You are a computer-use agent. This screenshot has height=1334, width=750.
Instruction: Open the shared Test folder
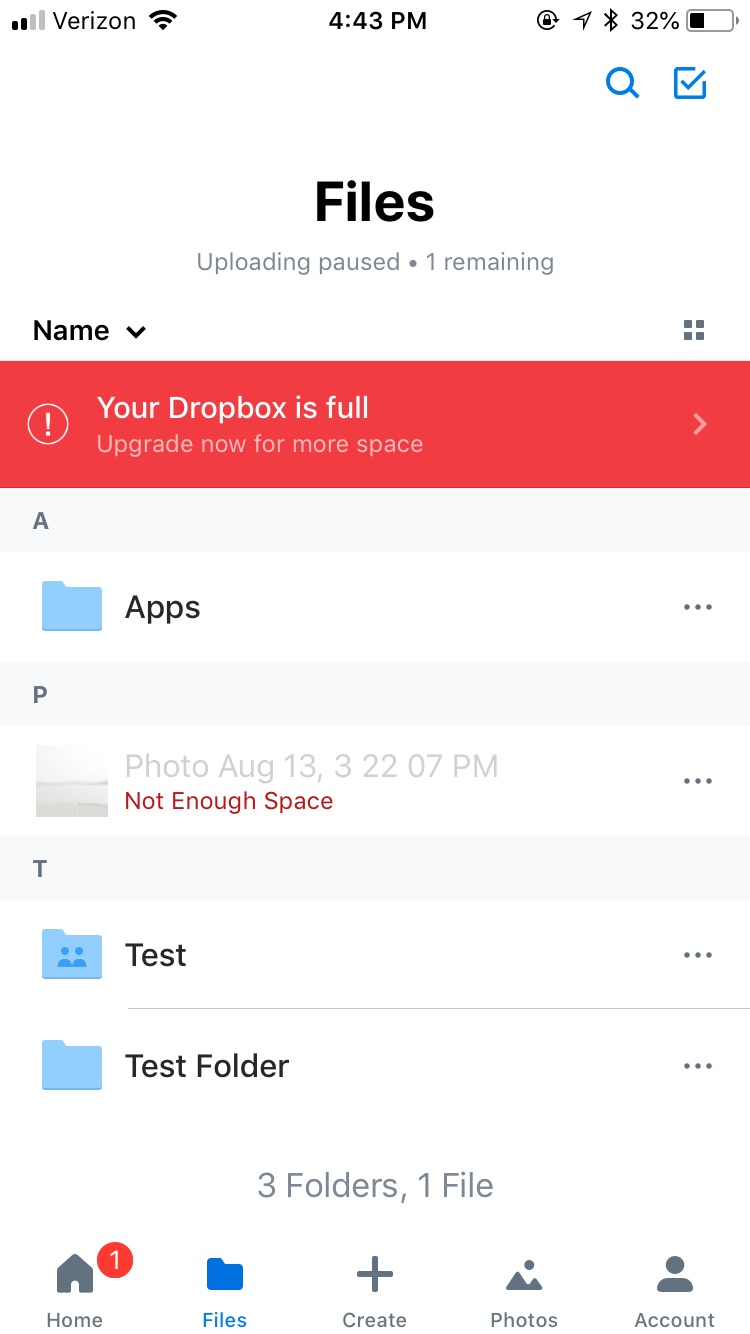[x=156, y=955]
